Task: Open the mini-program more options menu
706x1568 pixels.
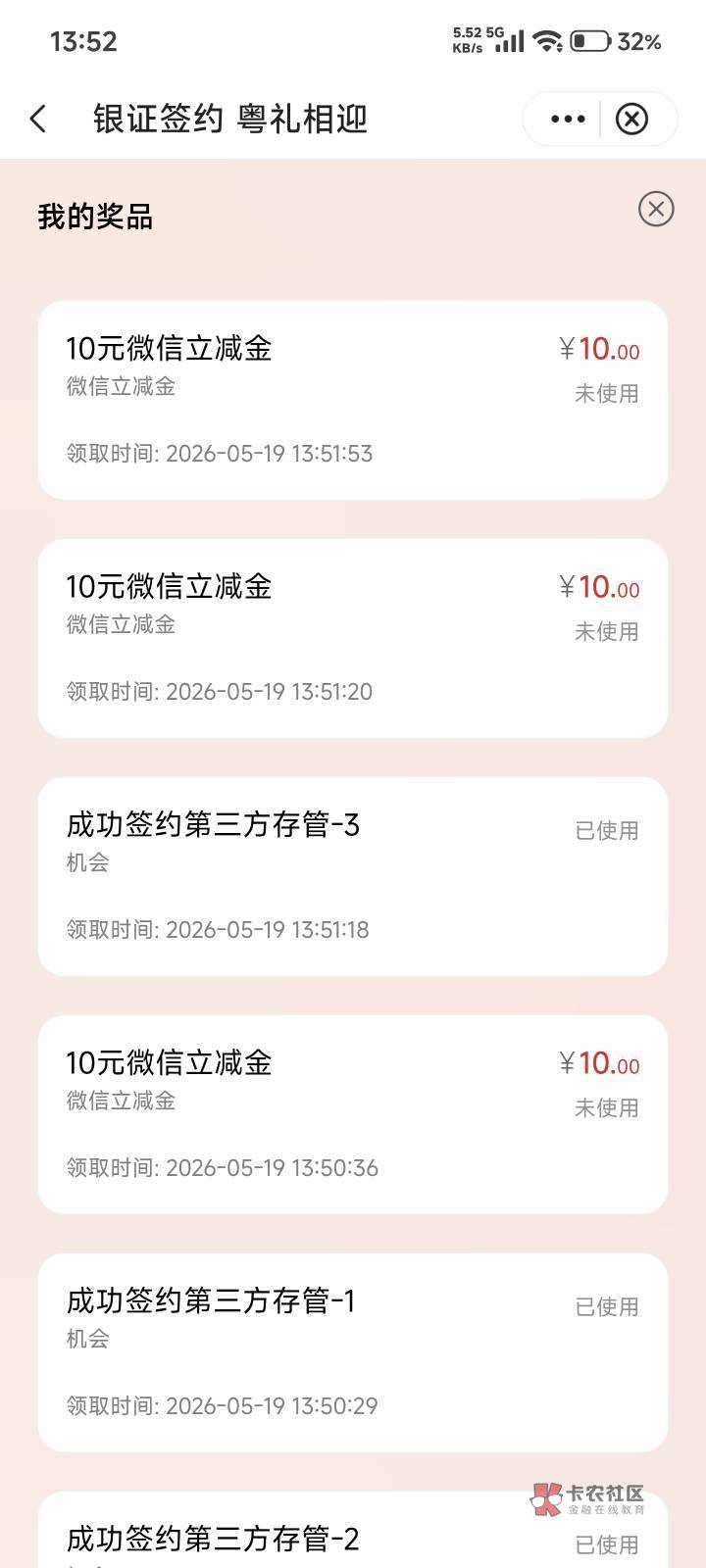Action: coord(568,120)
